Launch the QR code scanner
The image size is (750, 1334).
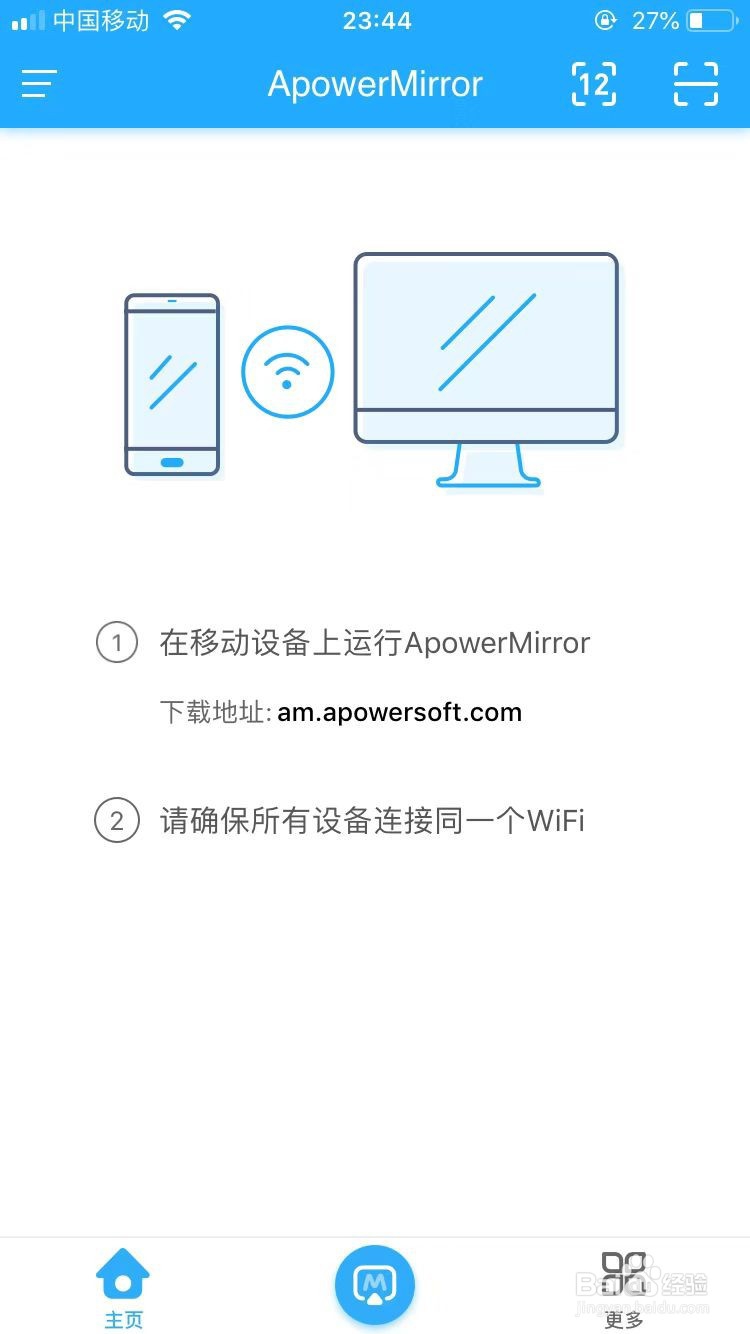696,85
